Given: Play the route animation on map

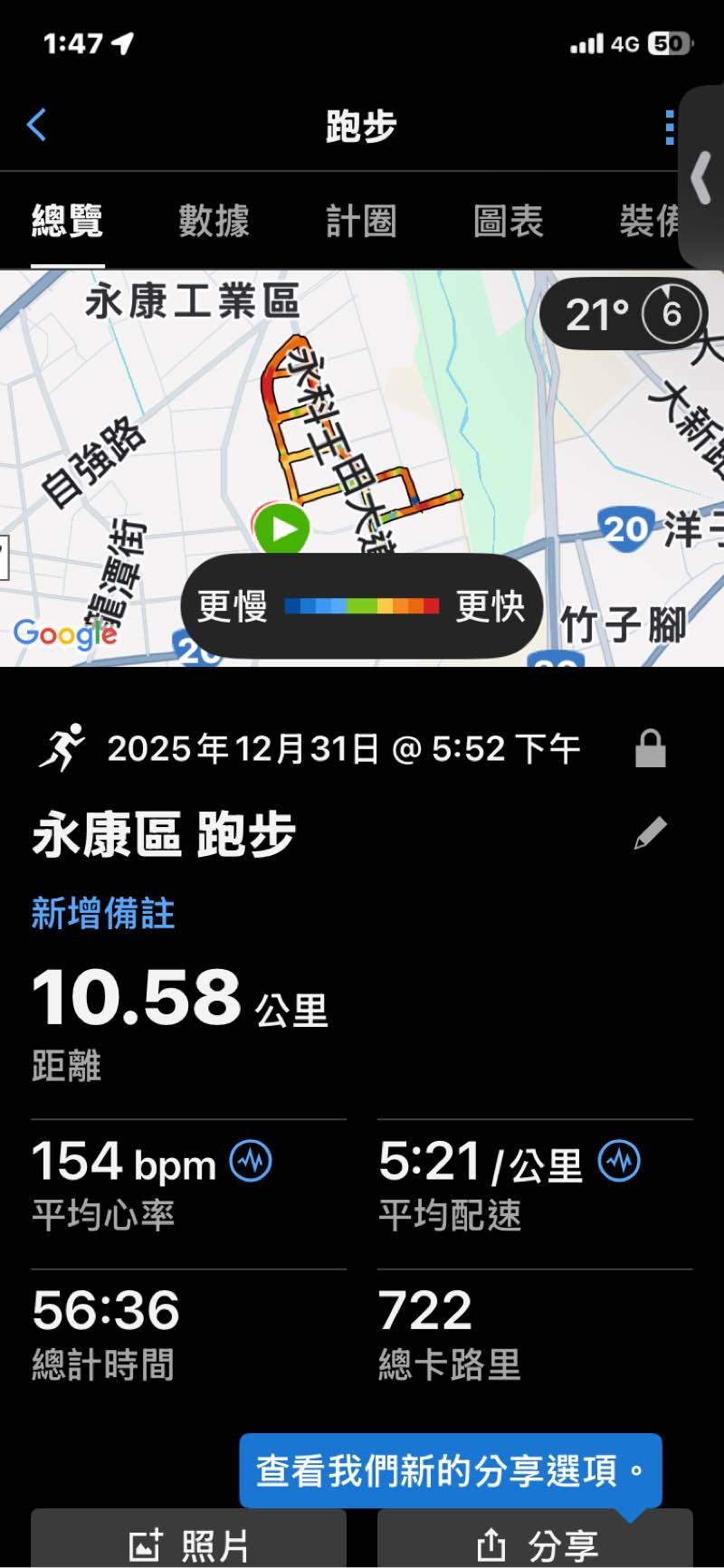Looking at the screenshot, I should coord(282,529).
